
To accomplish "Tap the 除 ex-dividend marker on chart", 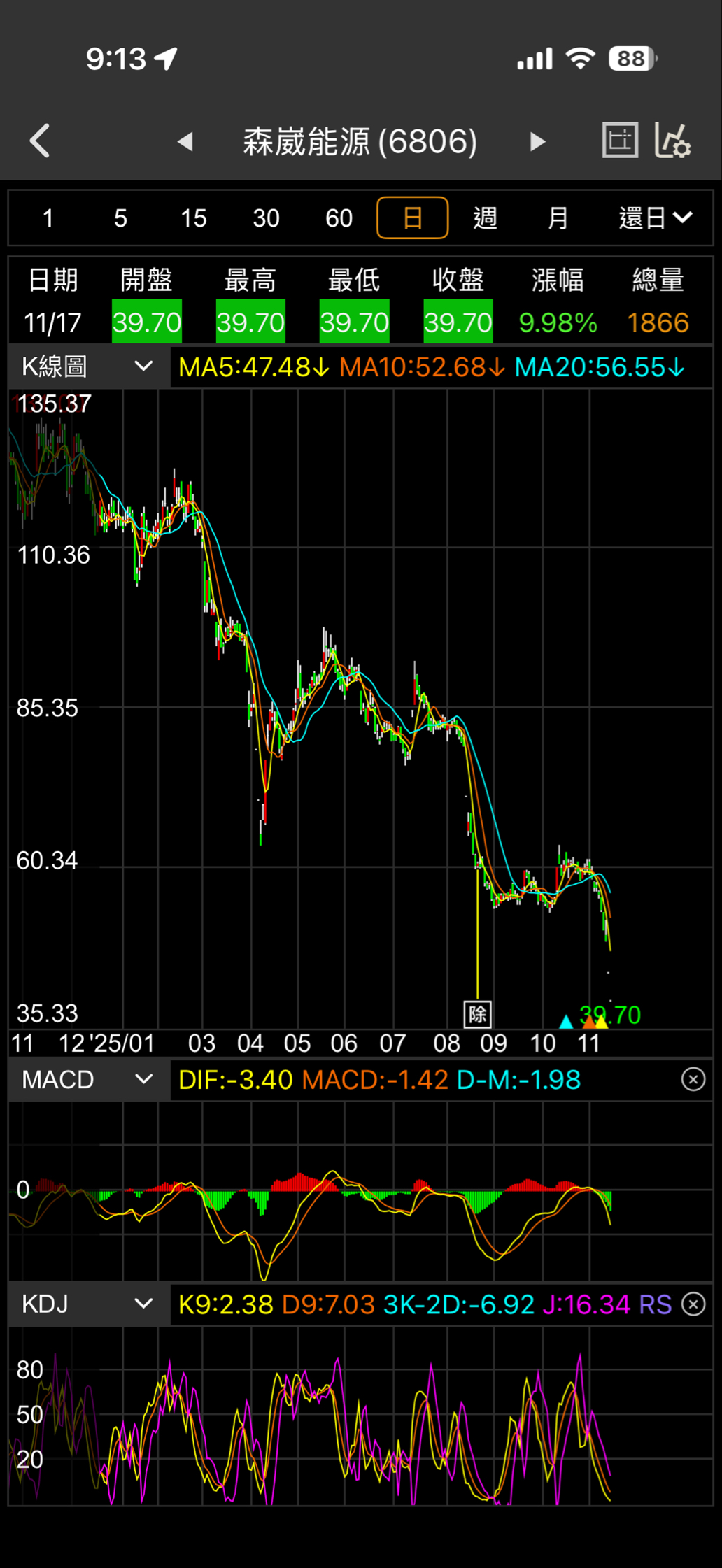I will [x=478, y=1014].
